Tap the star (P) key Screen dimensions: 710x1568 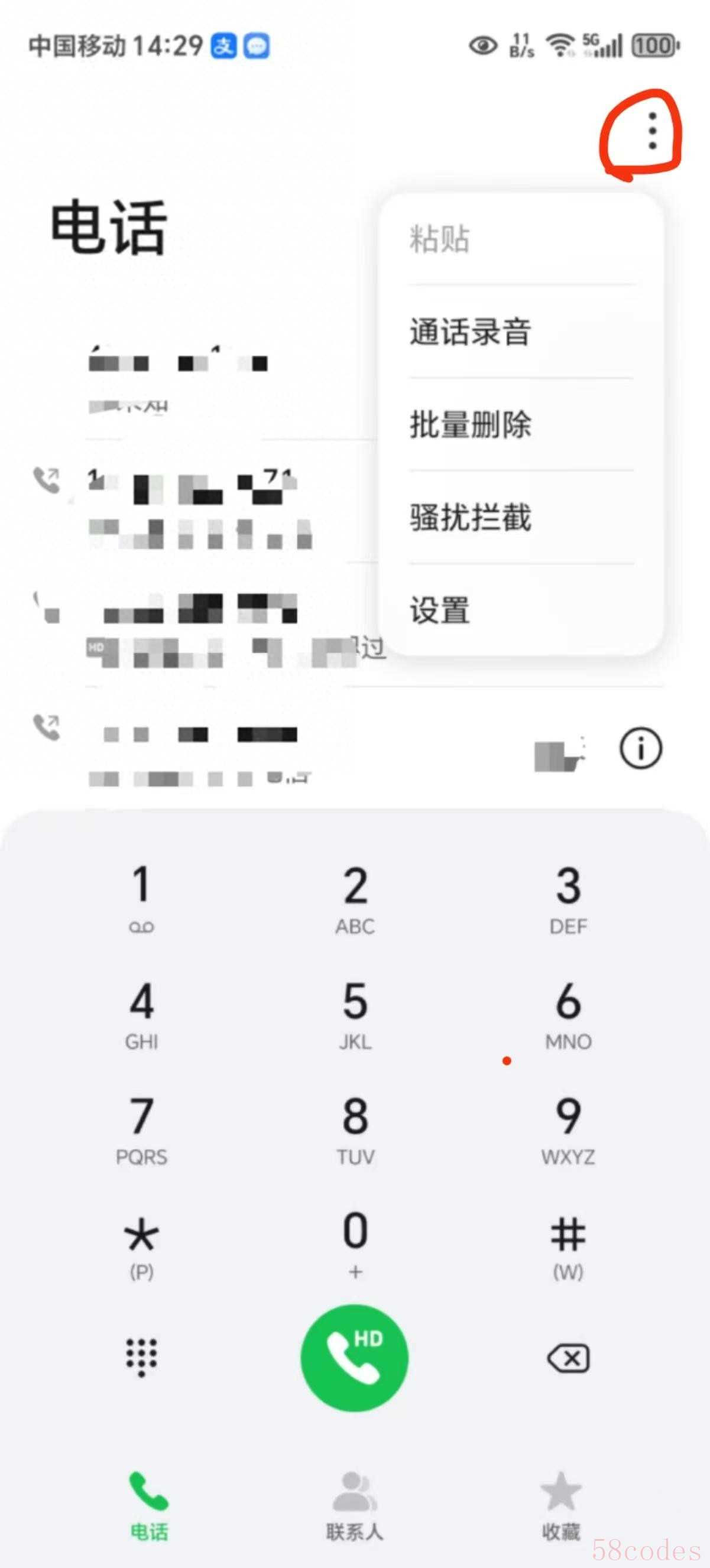[141, 1243]
